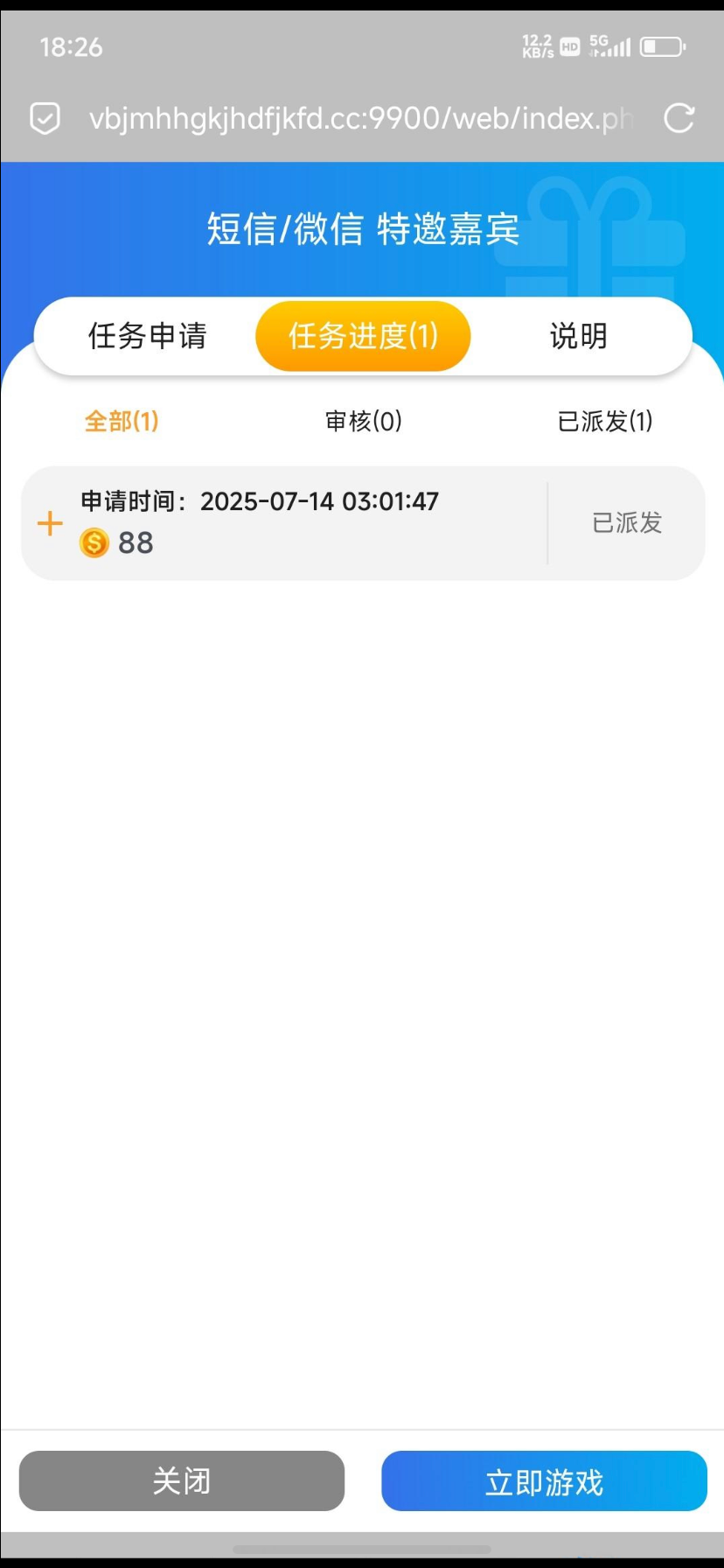The image size is (724, 1568).
Task: Filter by 已派发(1) tasks
Action: coord(605,422)
